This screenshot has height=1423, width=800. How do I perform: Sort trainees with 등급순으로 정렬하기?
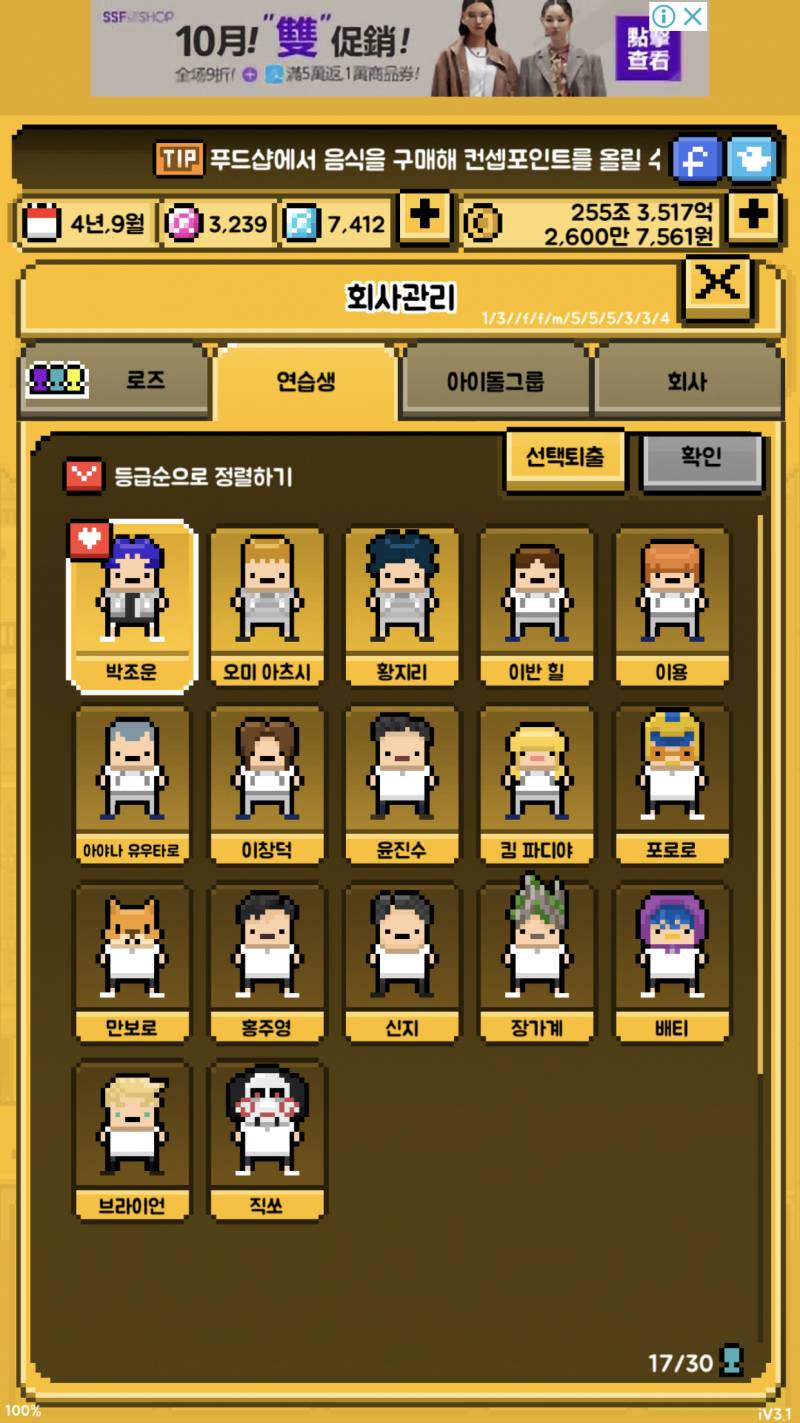180,477
